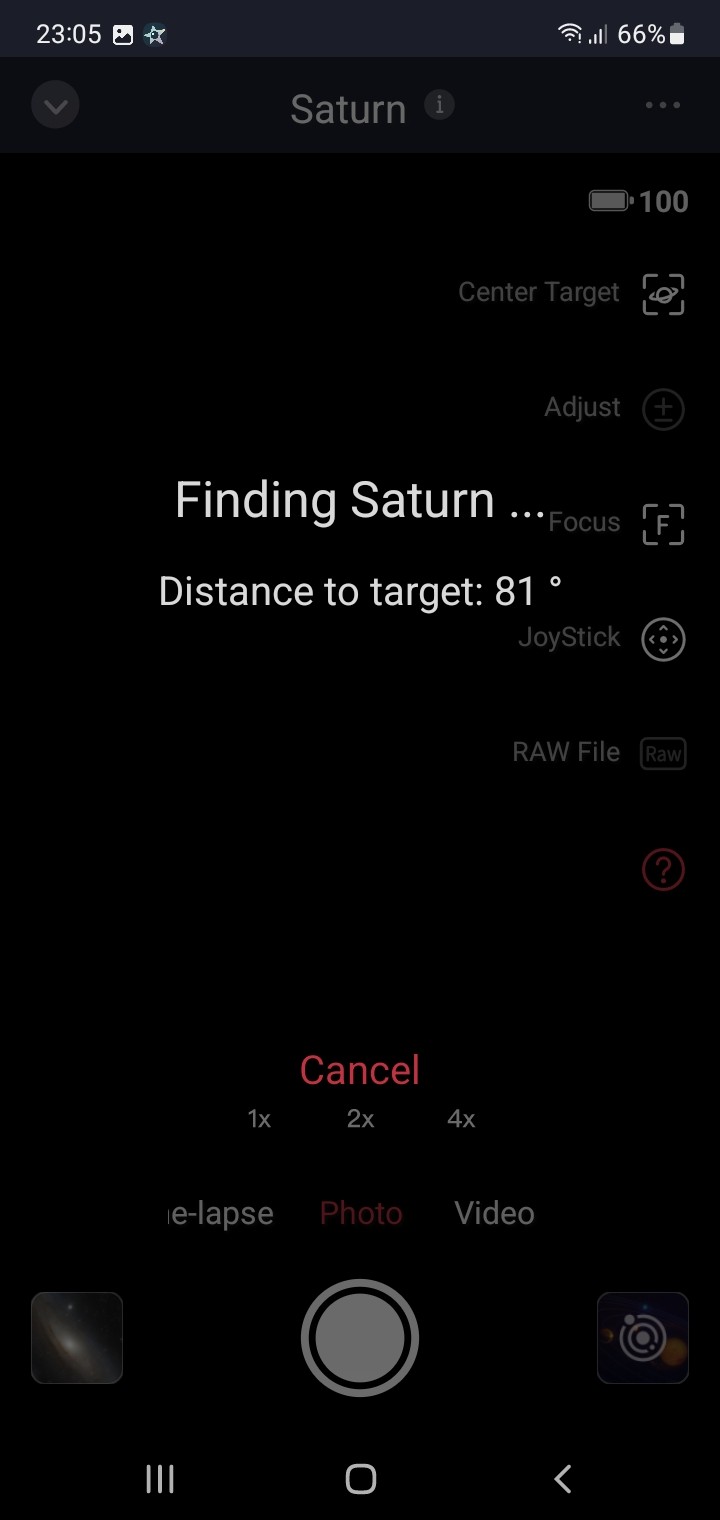Select 1x zoom
Viewport: 720px width, 1520px height.
259,1119
